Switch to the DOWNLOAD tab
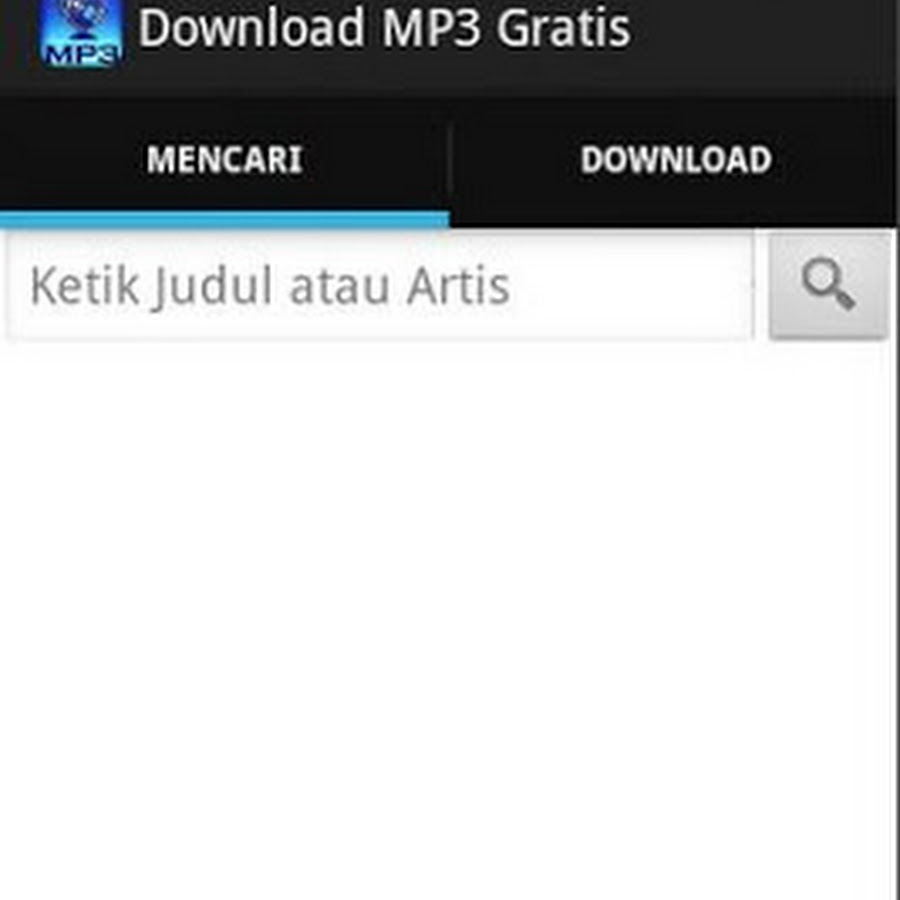900x900 pixels. pos(675,161)
